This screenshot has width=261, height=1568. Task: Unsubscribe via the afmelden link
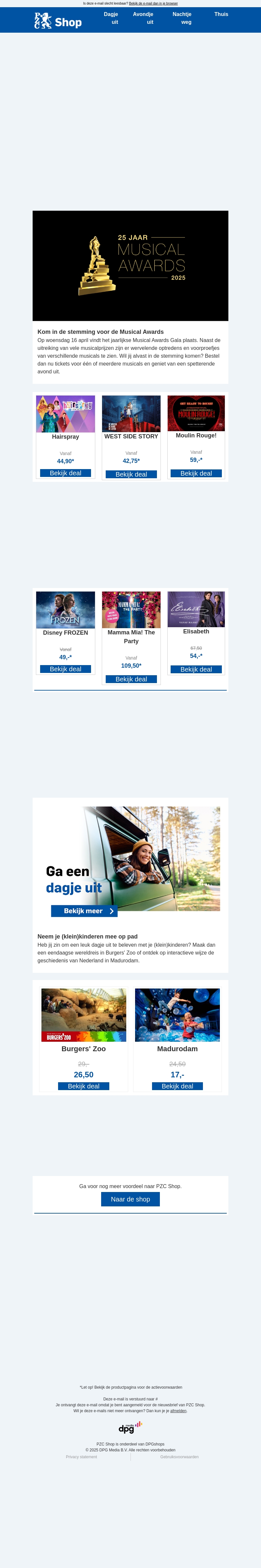coord(178,1410)
